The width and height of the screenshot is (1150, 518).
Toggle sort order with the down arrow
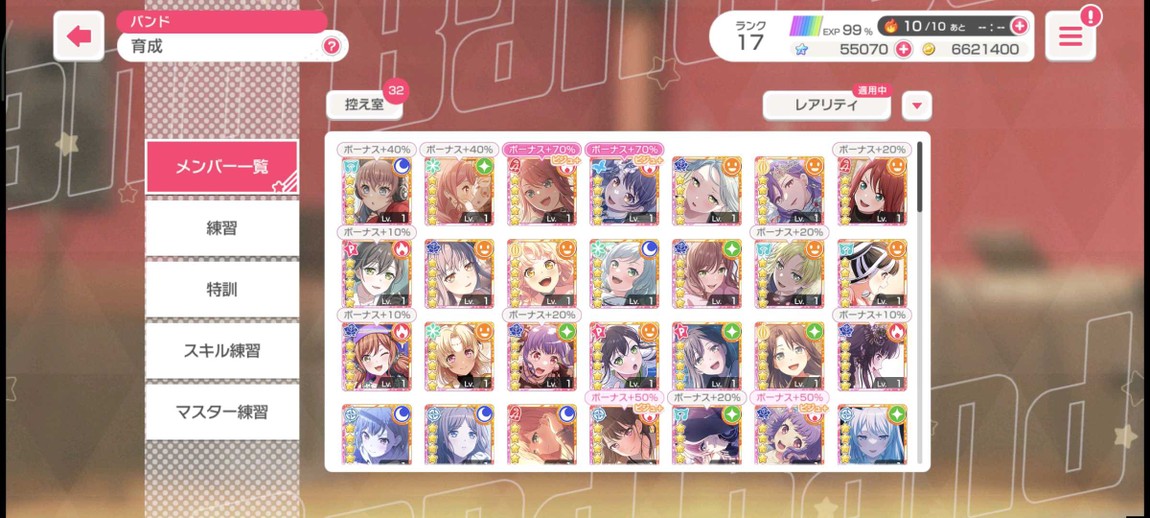tap(916, 105)
